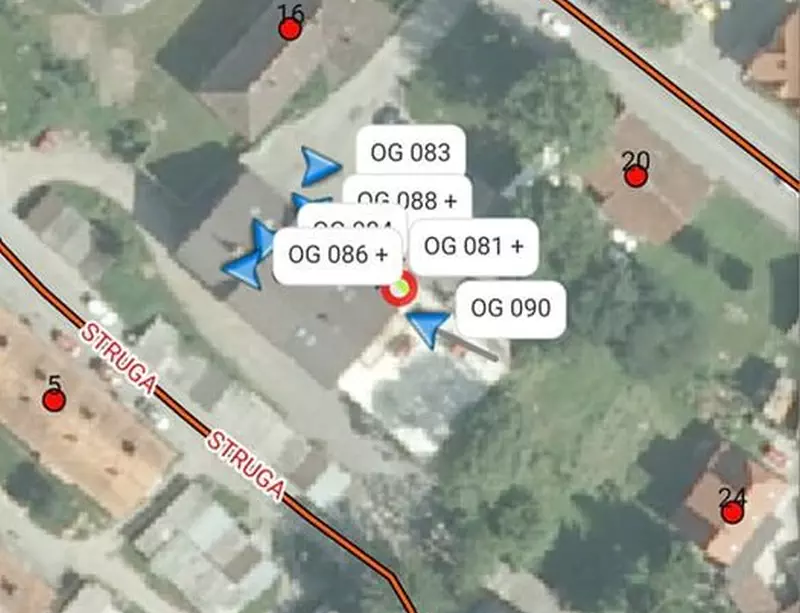This screenshot has height=613, width=800.
Task: Tap the red-and-green circle location marker
Action: coord(398,289)
